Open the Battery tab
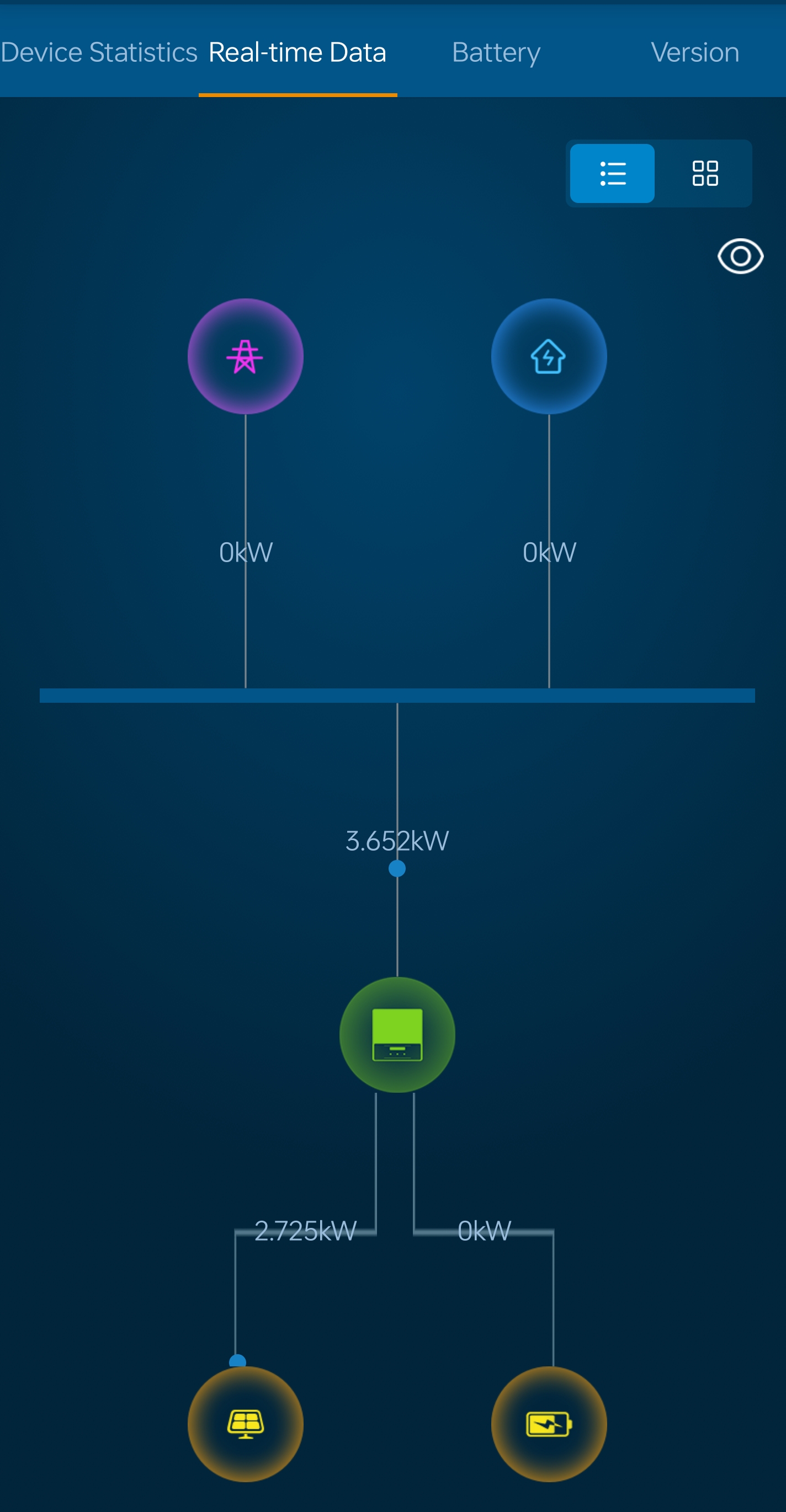 click(x=496, y=52)
